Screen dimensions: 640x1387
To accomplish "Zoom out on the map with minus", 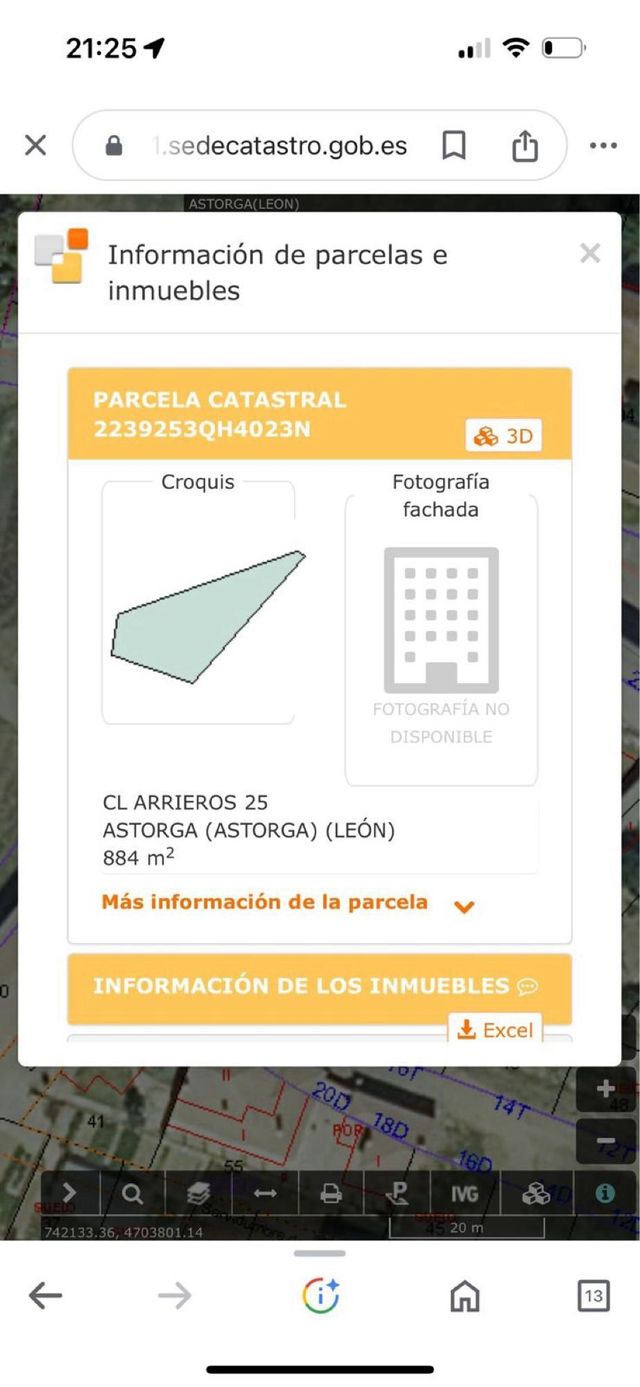I will click(x=605, y=1141).
